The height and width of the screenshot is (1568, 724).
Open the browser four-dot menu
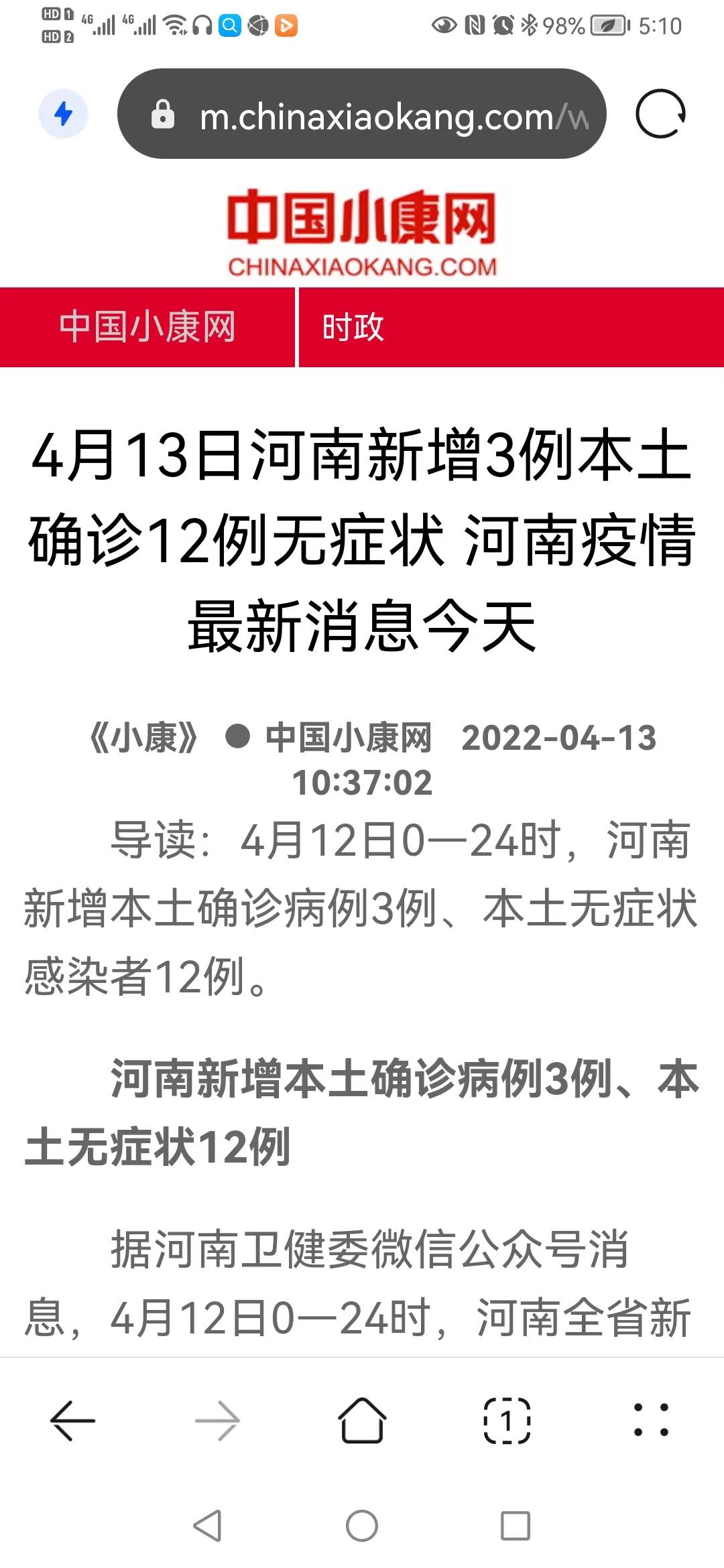pyautogui.click(x=652, y=1421)
